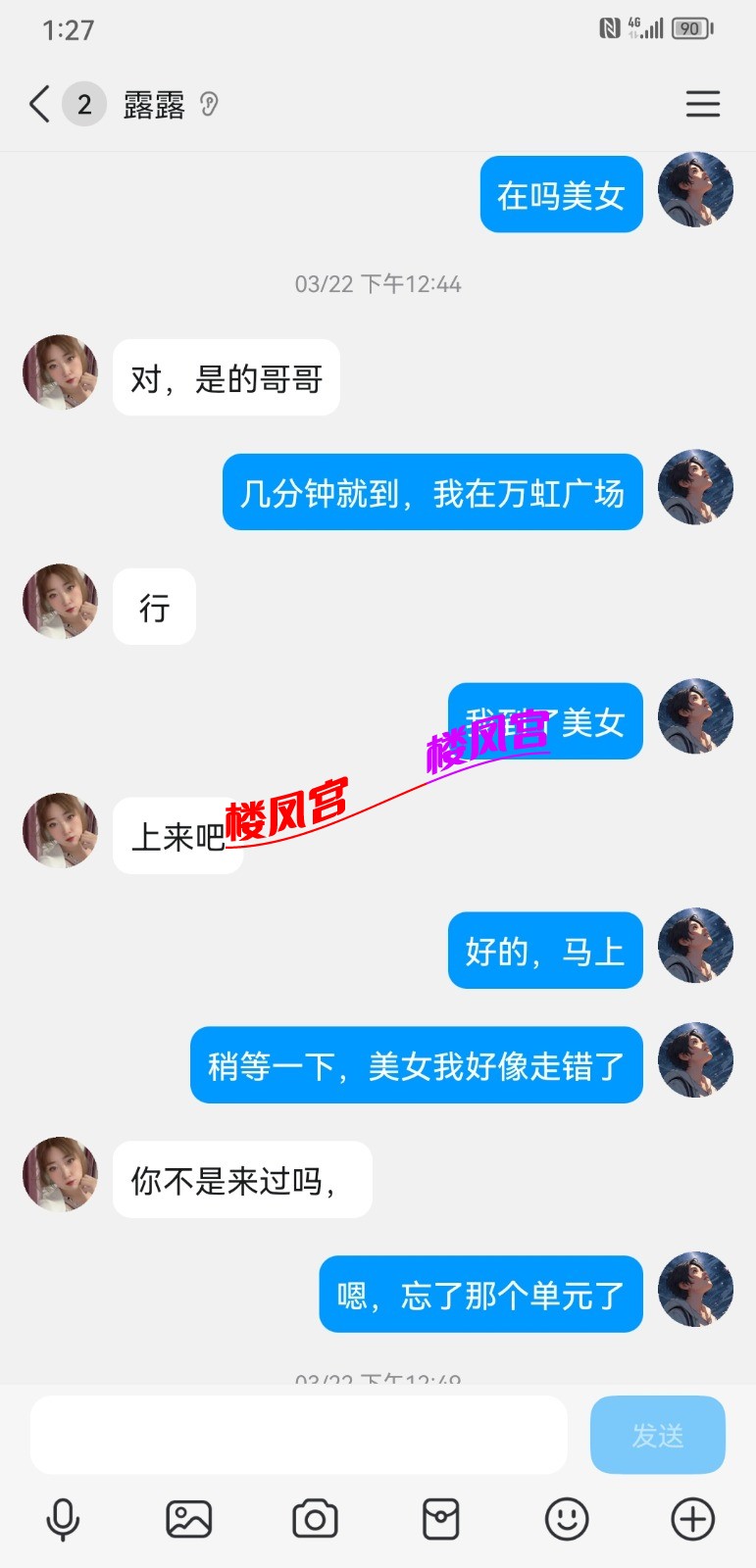
Task: Select the 好的，马上 blue message bubble
Action: pyautogui.click(x=544, y=950)
